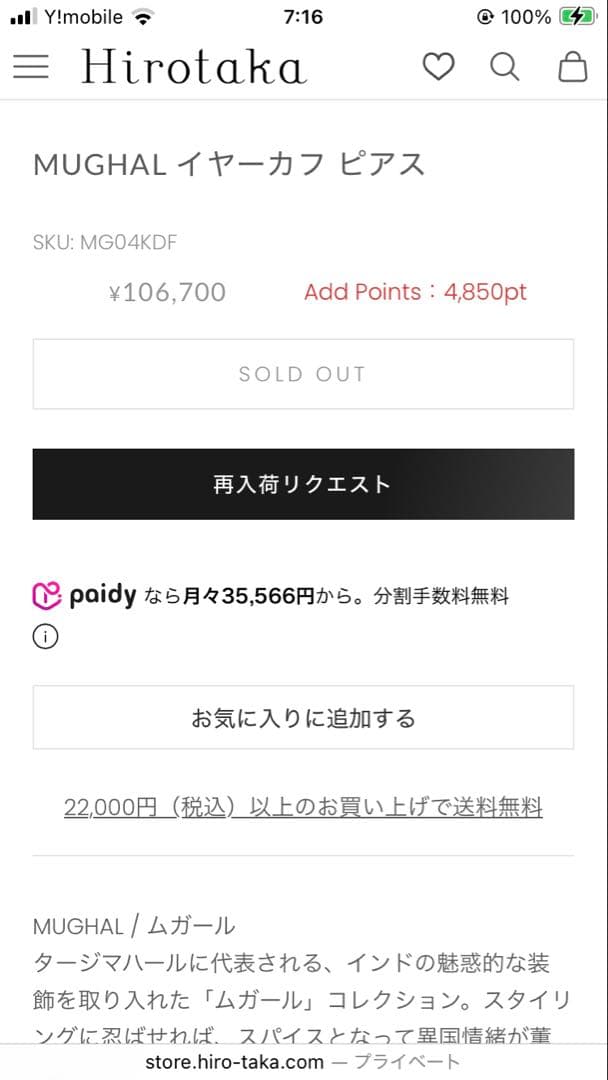Tap the 再入荷リクエスト button
The height and width of the screenshot is (1080, 608).
[303, 484]
